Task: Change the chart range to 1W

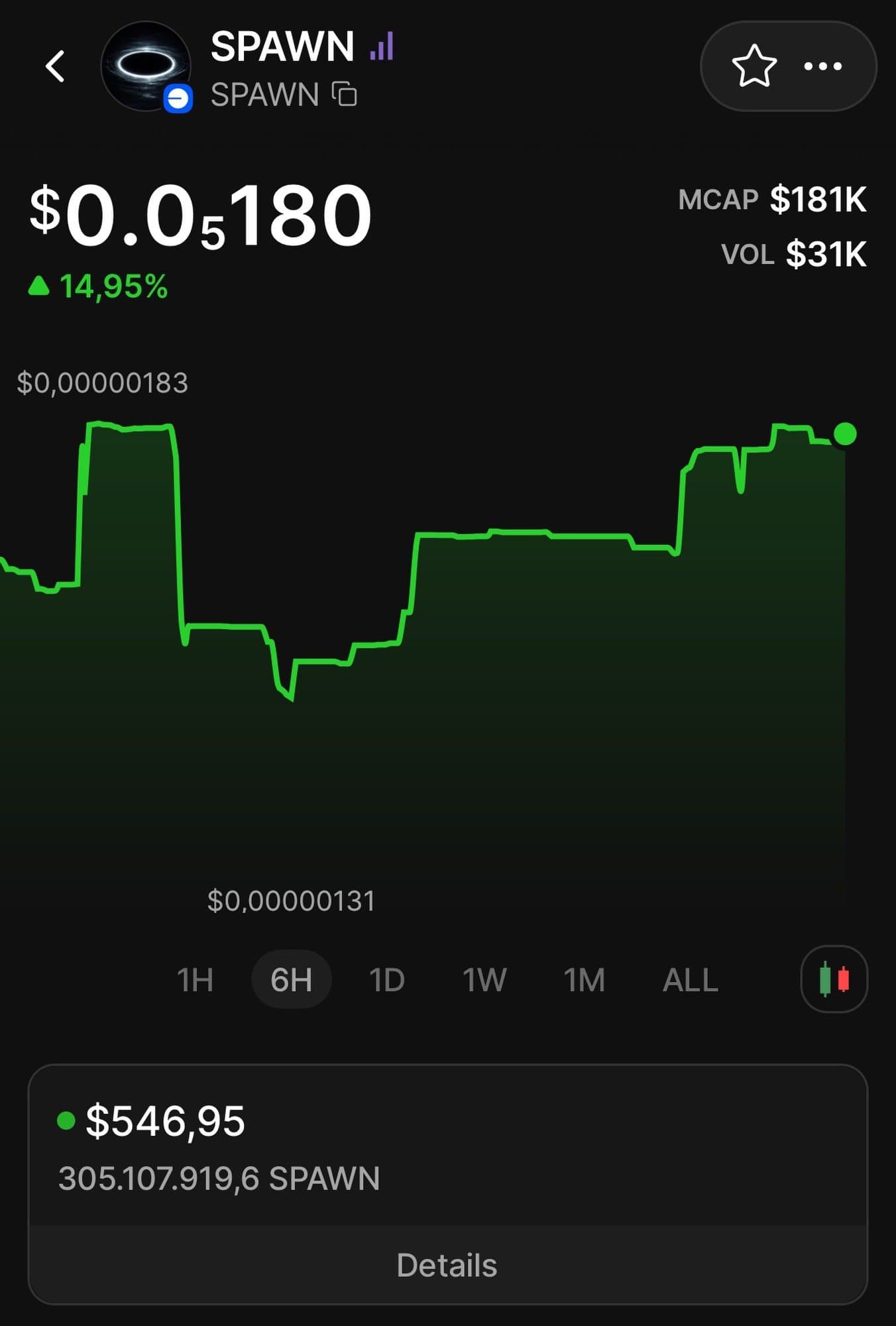Action: pyautogui.click(x=484, y=979)
